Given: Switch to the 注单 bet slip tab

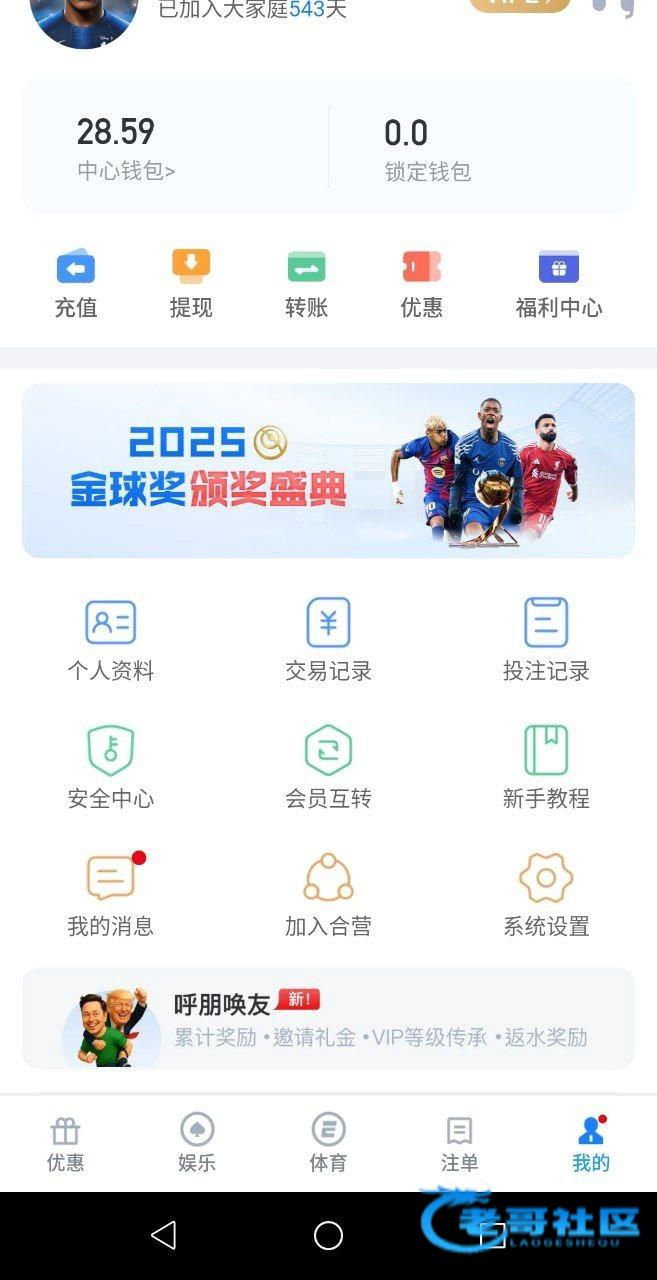Looking at the screenshot, I should [x=459, y=1143].
